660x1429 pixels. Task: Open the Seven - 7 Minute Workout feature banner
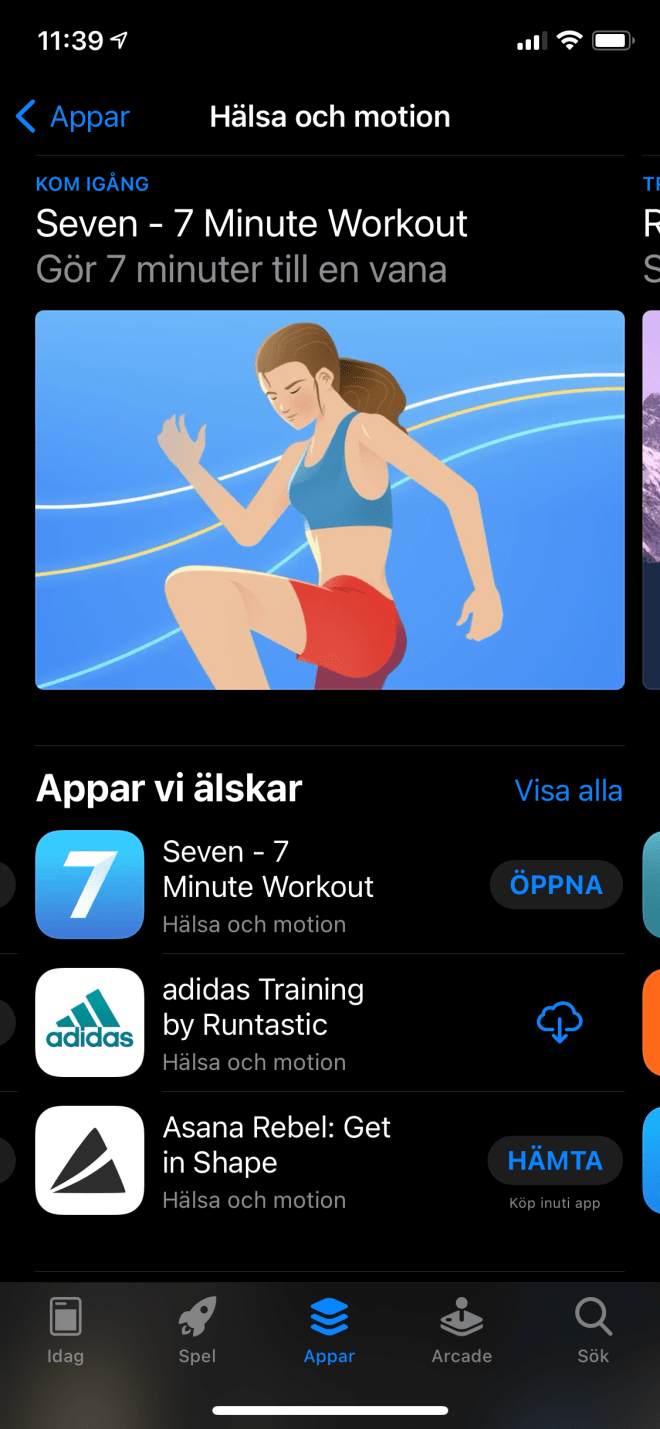coord(330,499)
